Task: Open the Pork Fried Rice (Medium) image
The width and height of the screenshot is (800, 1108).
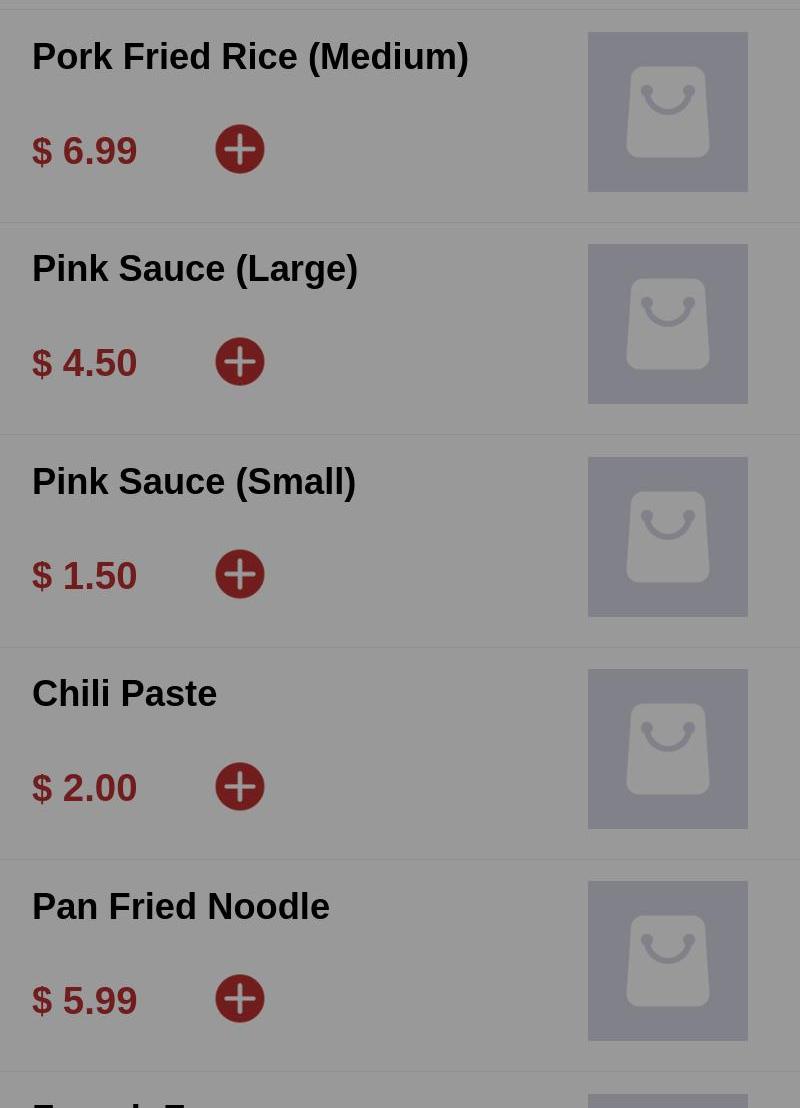Action: point(668,112)
